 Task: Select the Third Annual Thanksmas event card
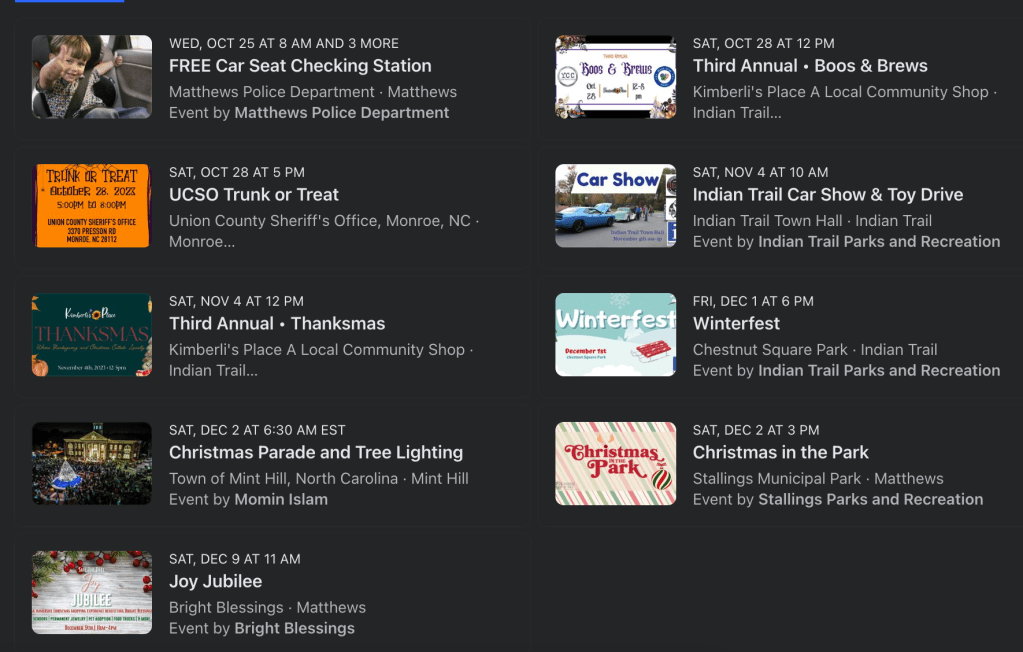click(277, 324)
